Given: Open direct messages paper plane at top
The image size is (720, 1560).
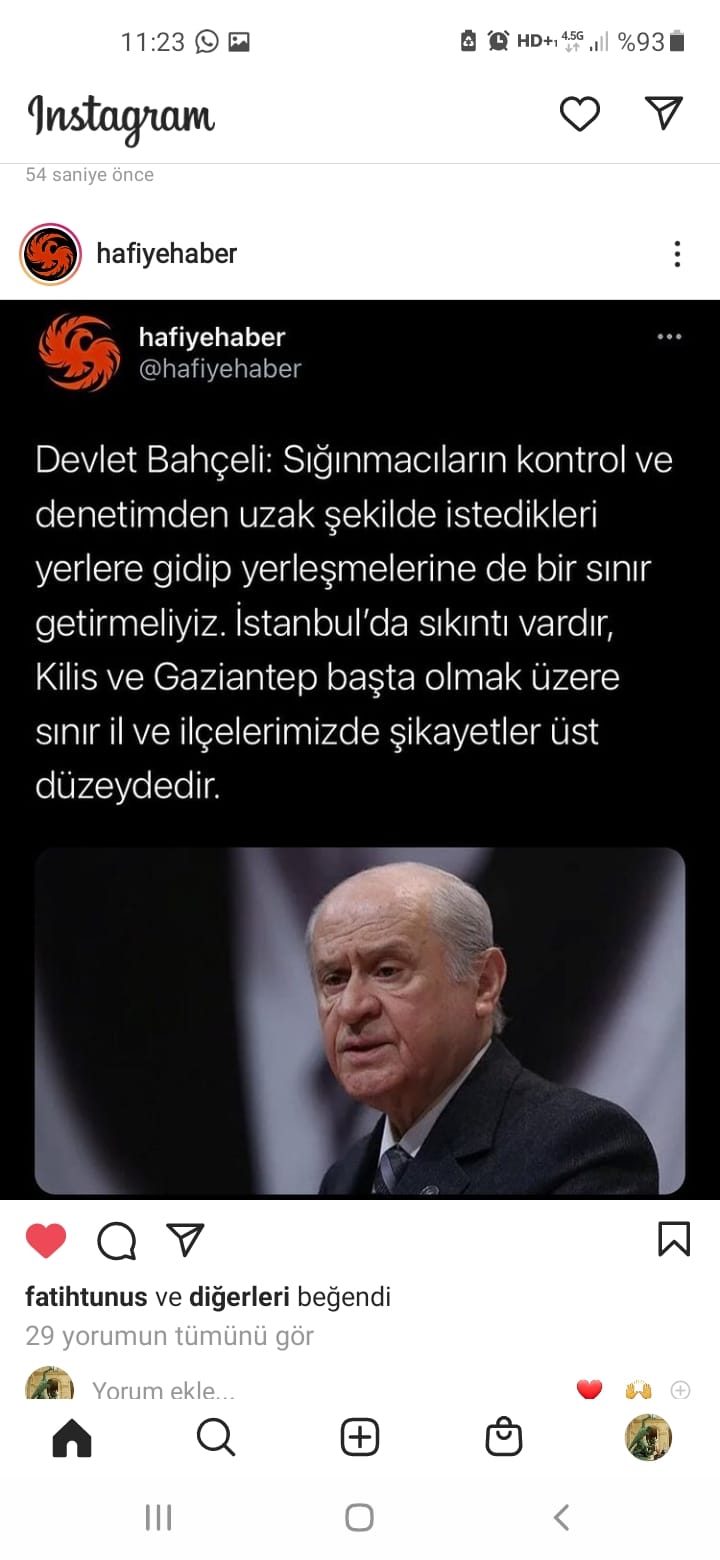Looking at the screenshot, I should tap(664, 113).
